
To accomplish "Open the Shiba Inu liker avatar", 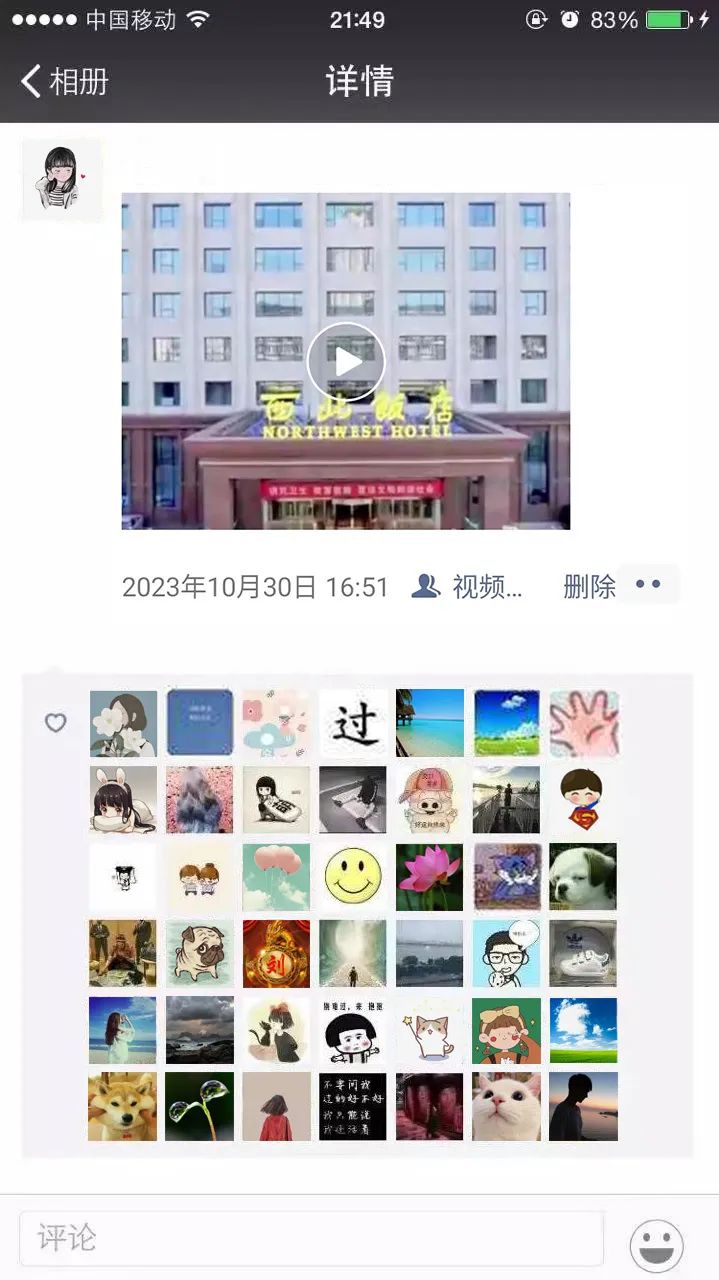I will pos(123,1107).
